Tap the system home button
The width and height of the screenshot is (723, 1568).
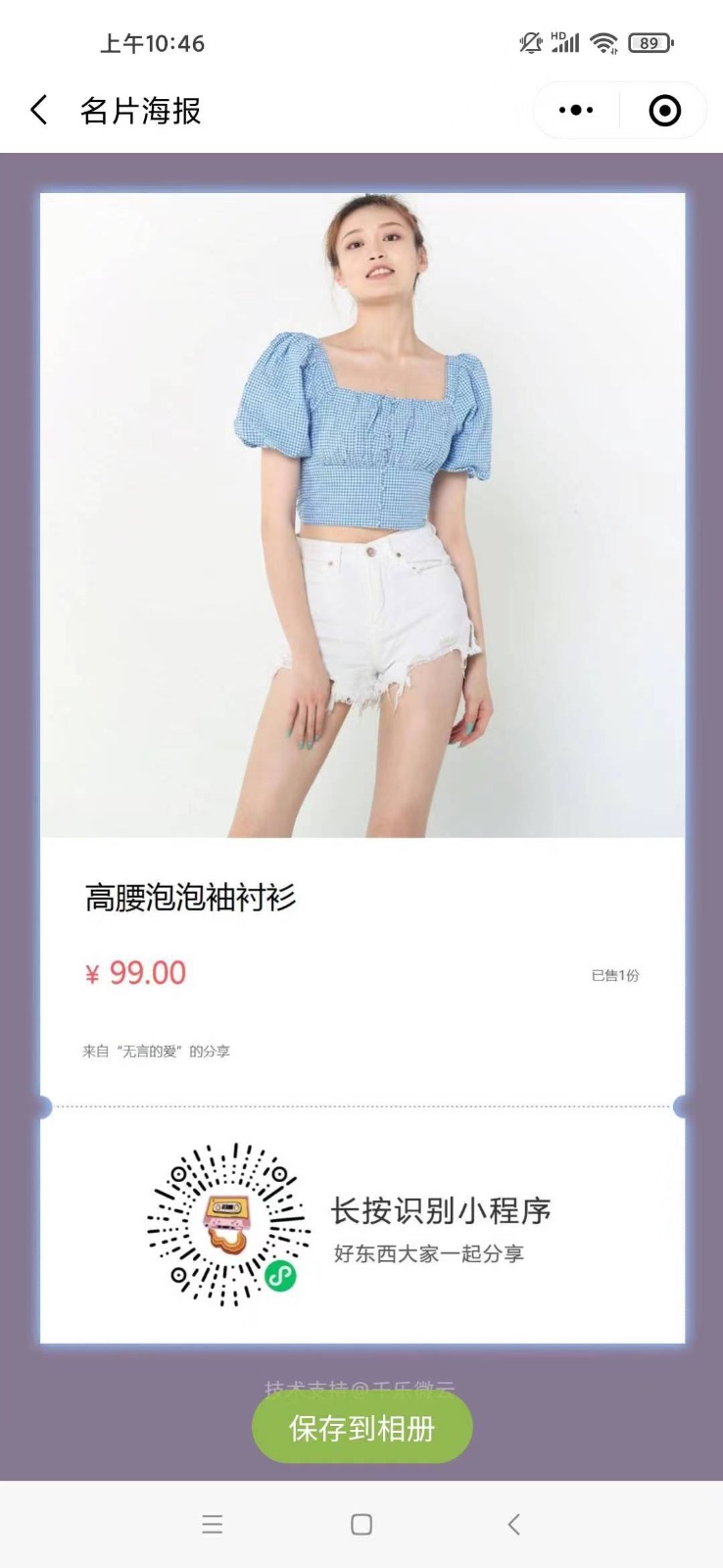point(361,1524)
